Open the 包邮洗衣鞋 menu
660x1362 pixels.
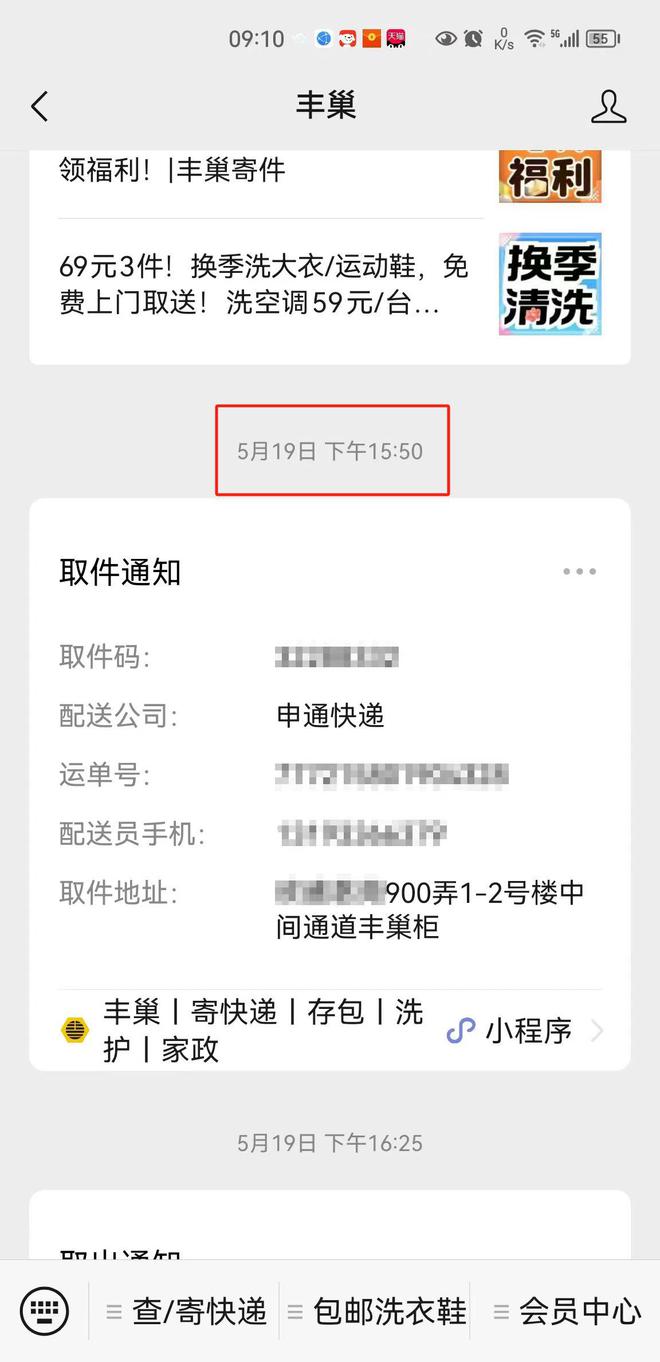[378, 1310]
